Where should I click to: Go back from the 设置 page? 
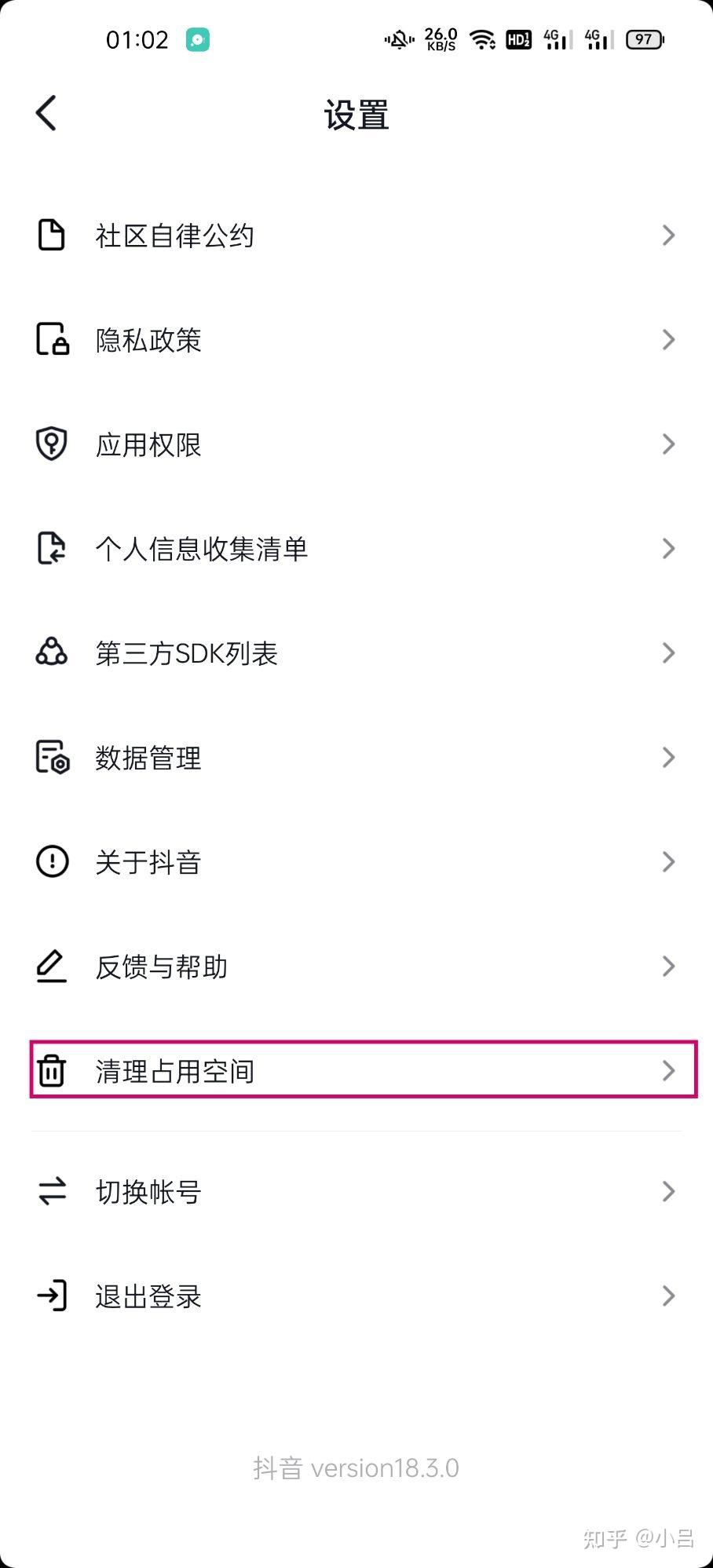(x=47, y=113)
